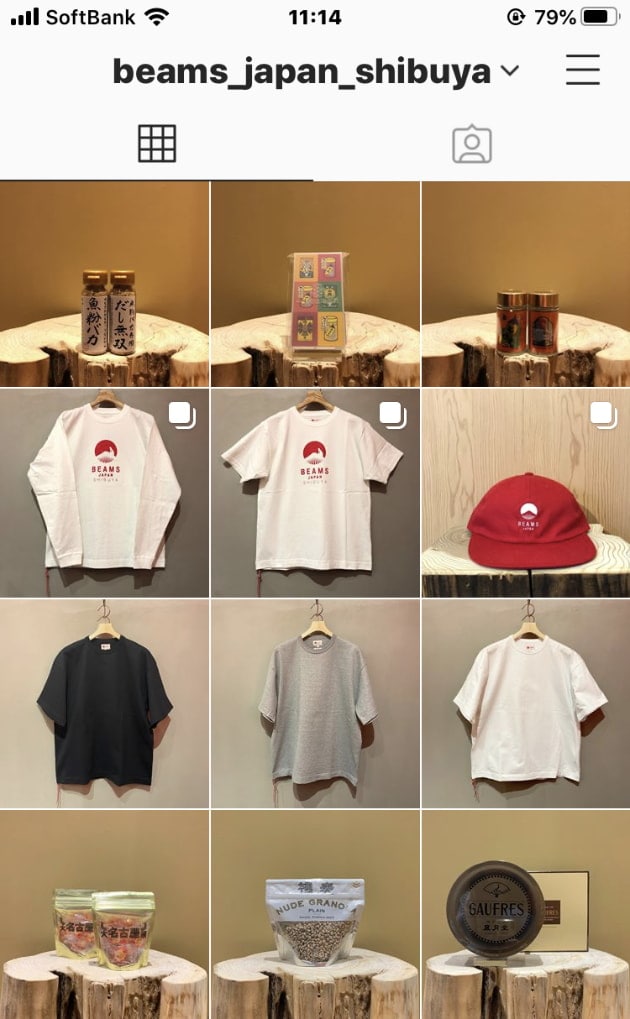
Task: Open the red BEAMS JAPAN cap post
Action: pyautogui.click(x=526, y=493)
